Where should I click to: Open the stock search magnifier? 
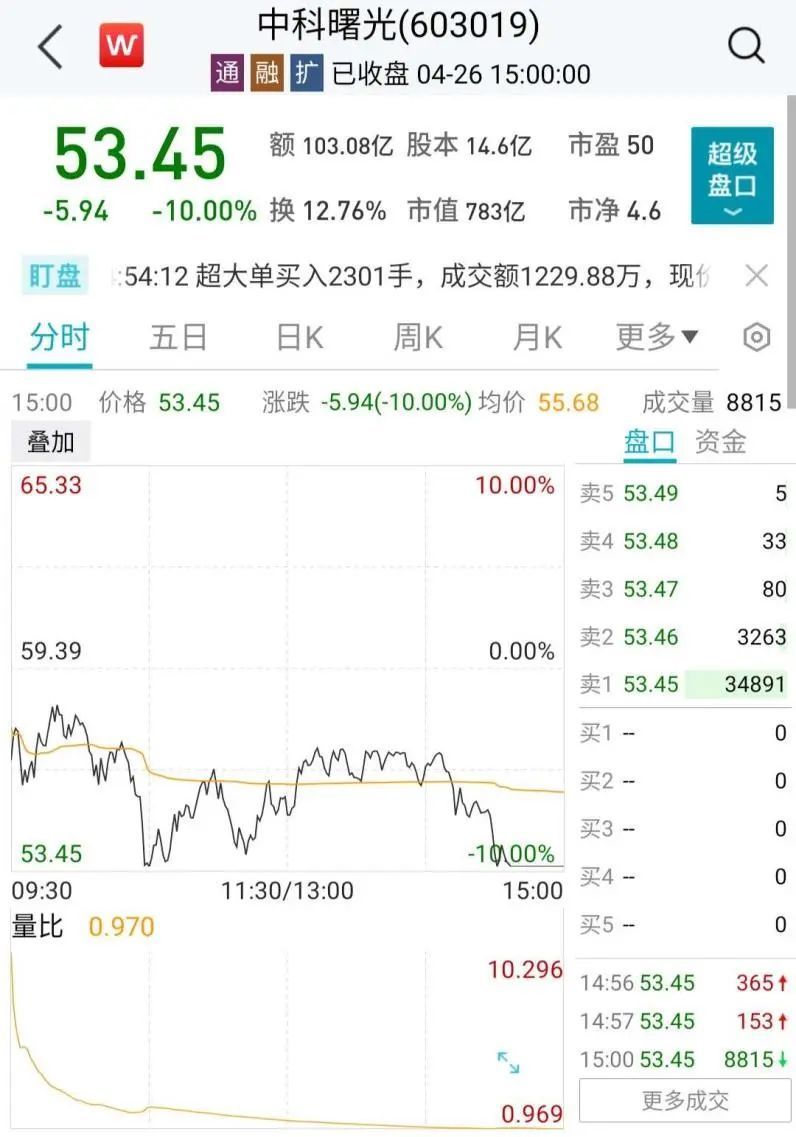coord(746,45)
